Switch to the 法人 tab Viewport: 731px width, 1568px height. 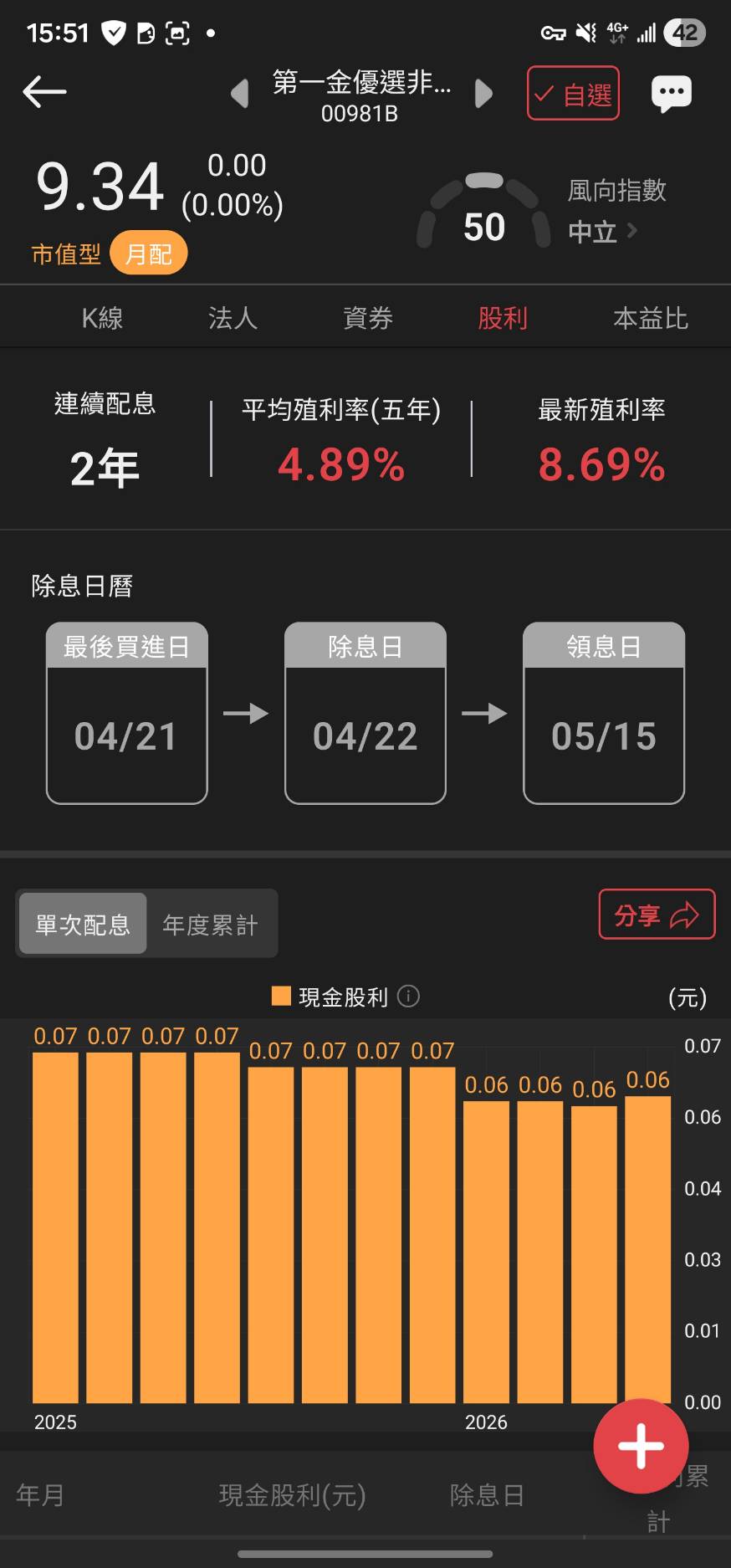click(233, 318)
